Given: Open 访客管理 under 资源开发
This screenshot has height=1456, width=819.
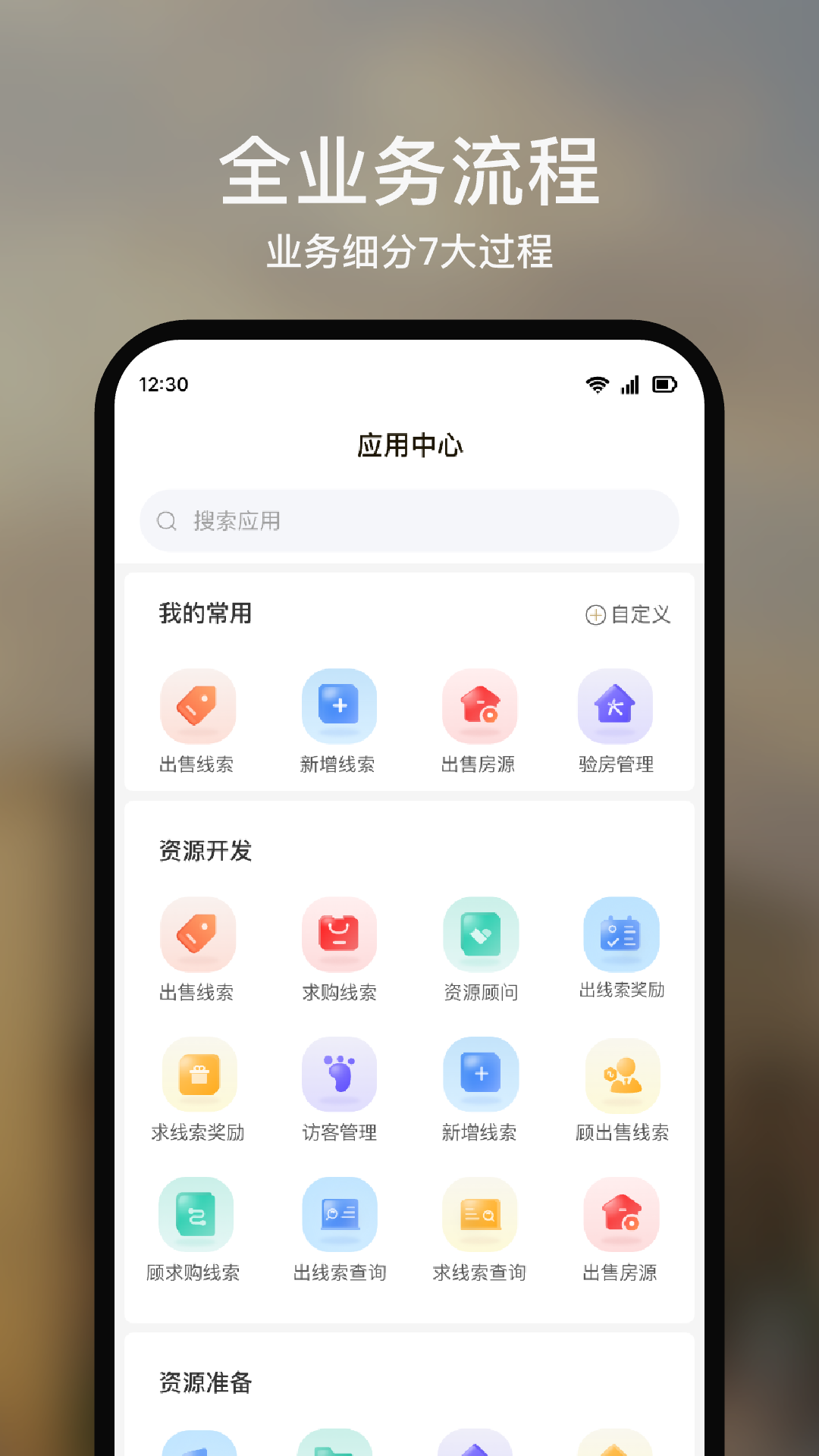Looking at the screenshot, I should (x=339, y=1075).
